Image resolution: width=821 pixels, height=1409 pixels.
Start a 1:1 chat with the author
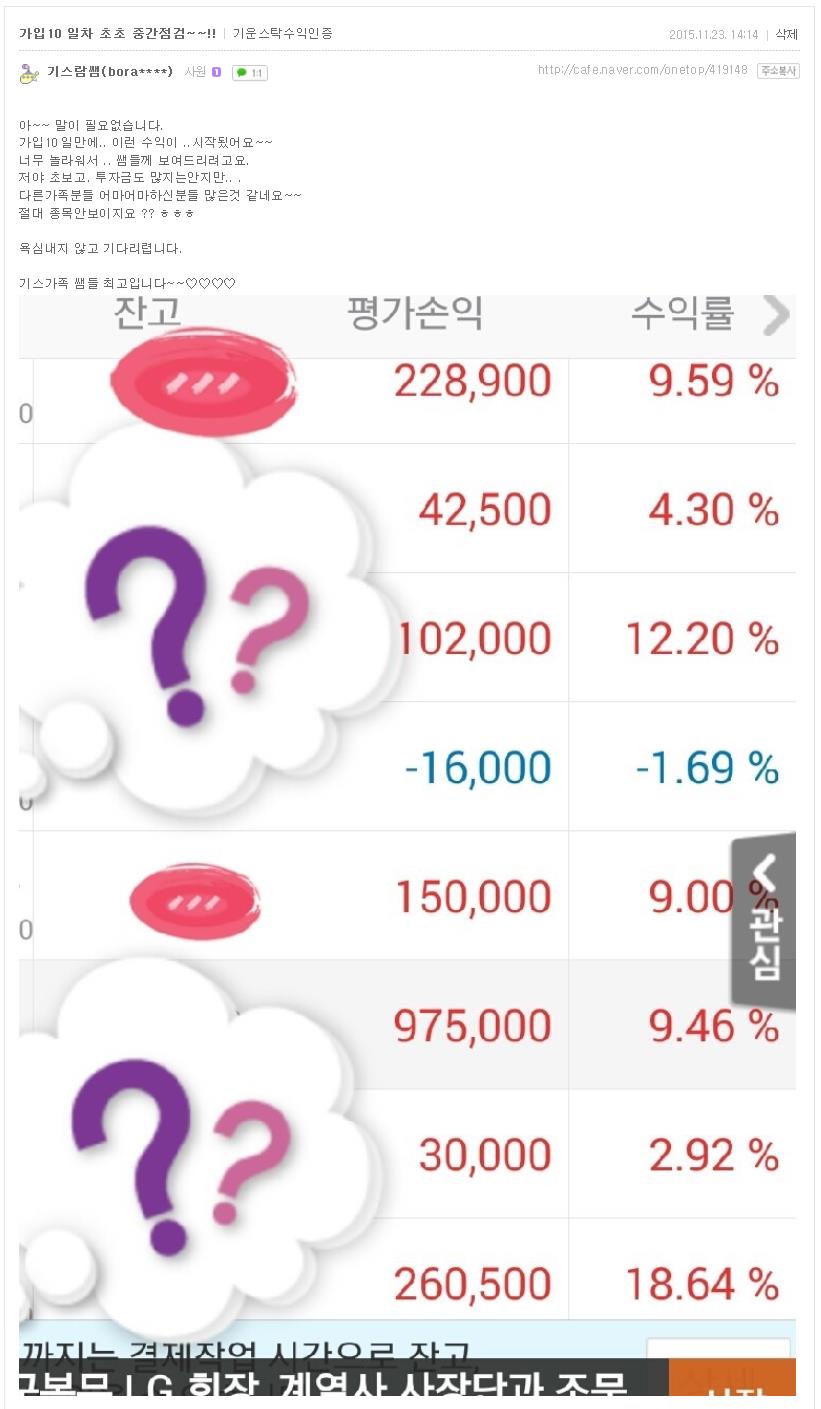(x=250, y=73)
